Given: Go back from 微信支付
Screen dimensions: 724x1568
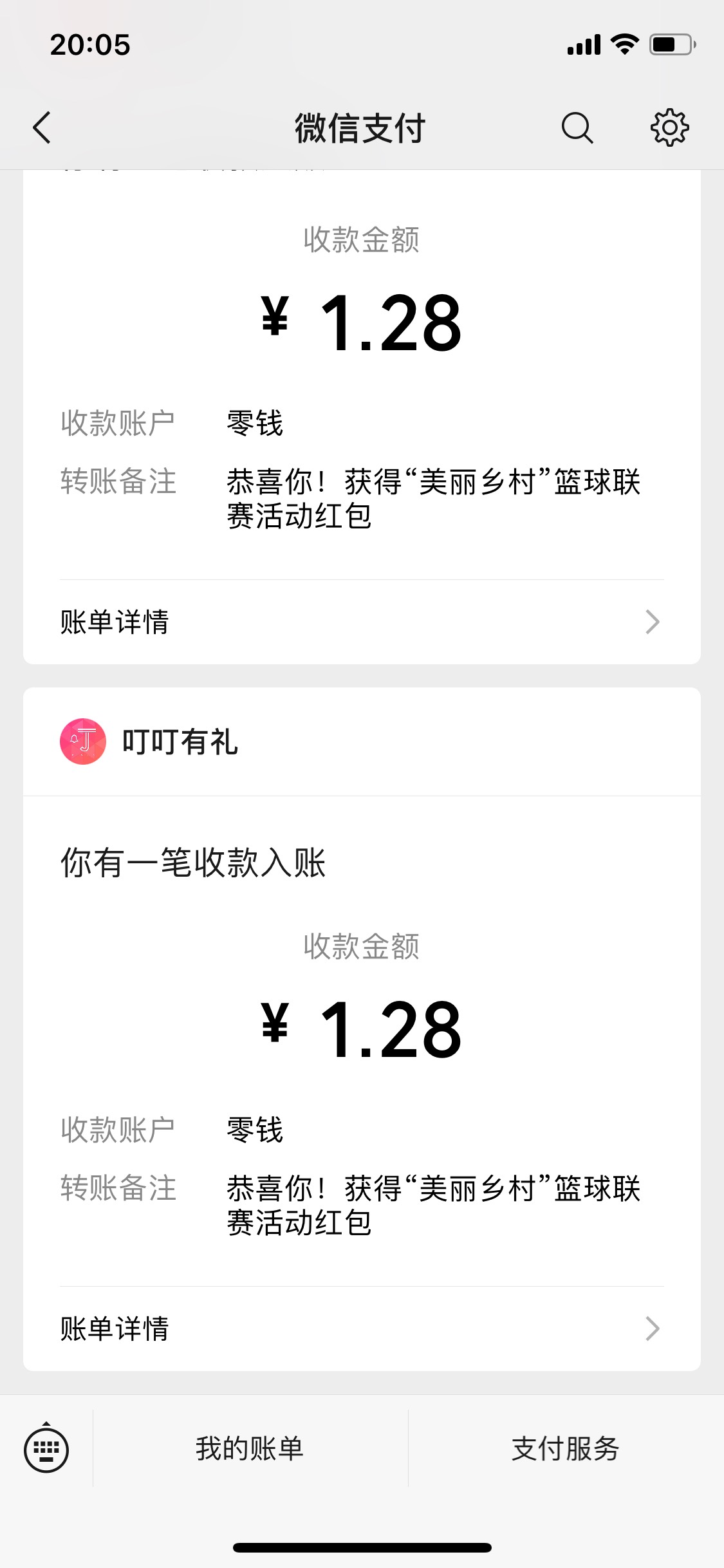Looking at the screenshot, I should click(42, 127).
